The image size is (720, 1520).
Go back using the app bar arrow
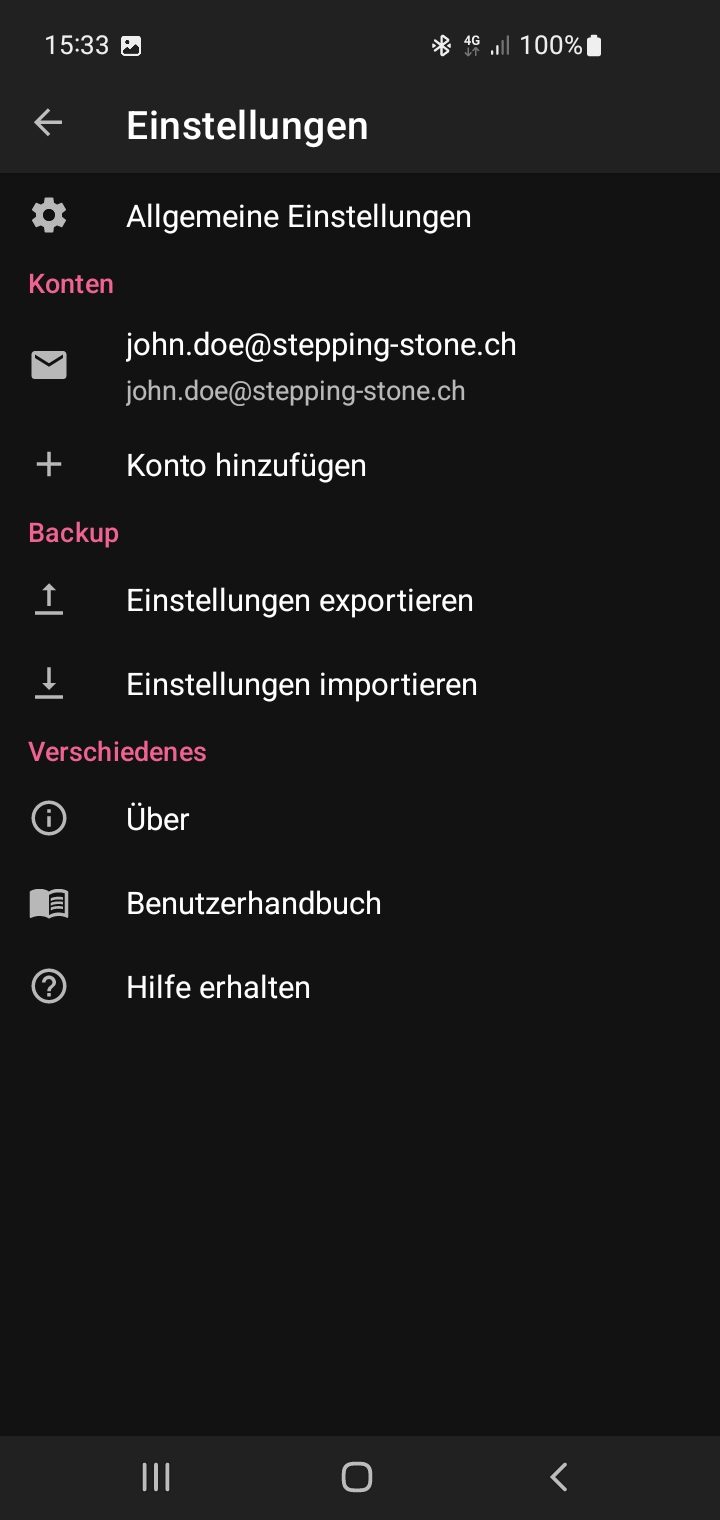[x=48, y=123]
